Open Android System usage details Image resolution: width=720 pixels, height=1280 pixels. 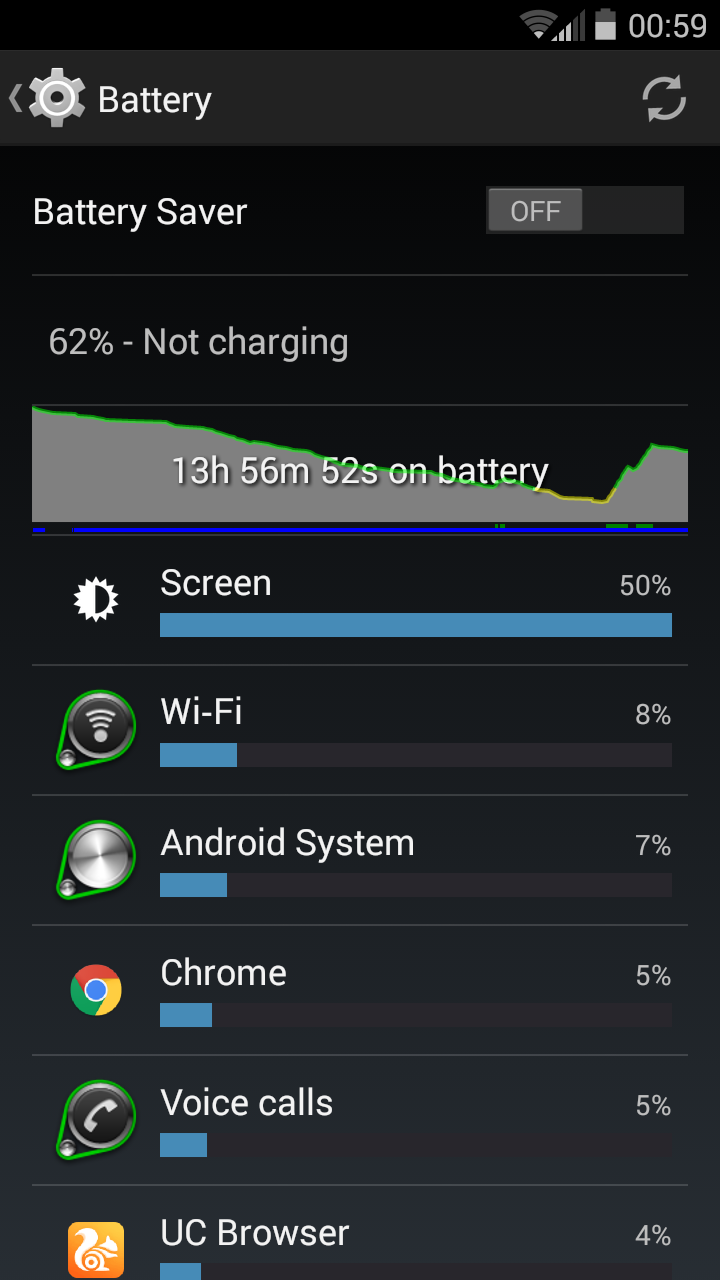tap(360, 860)
